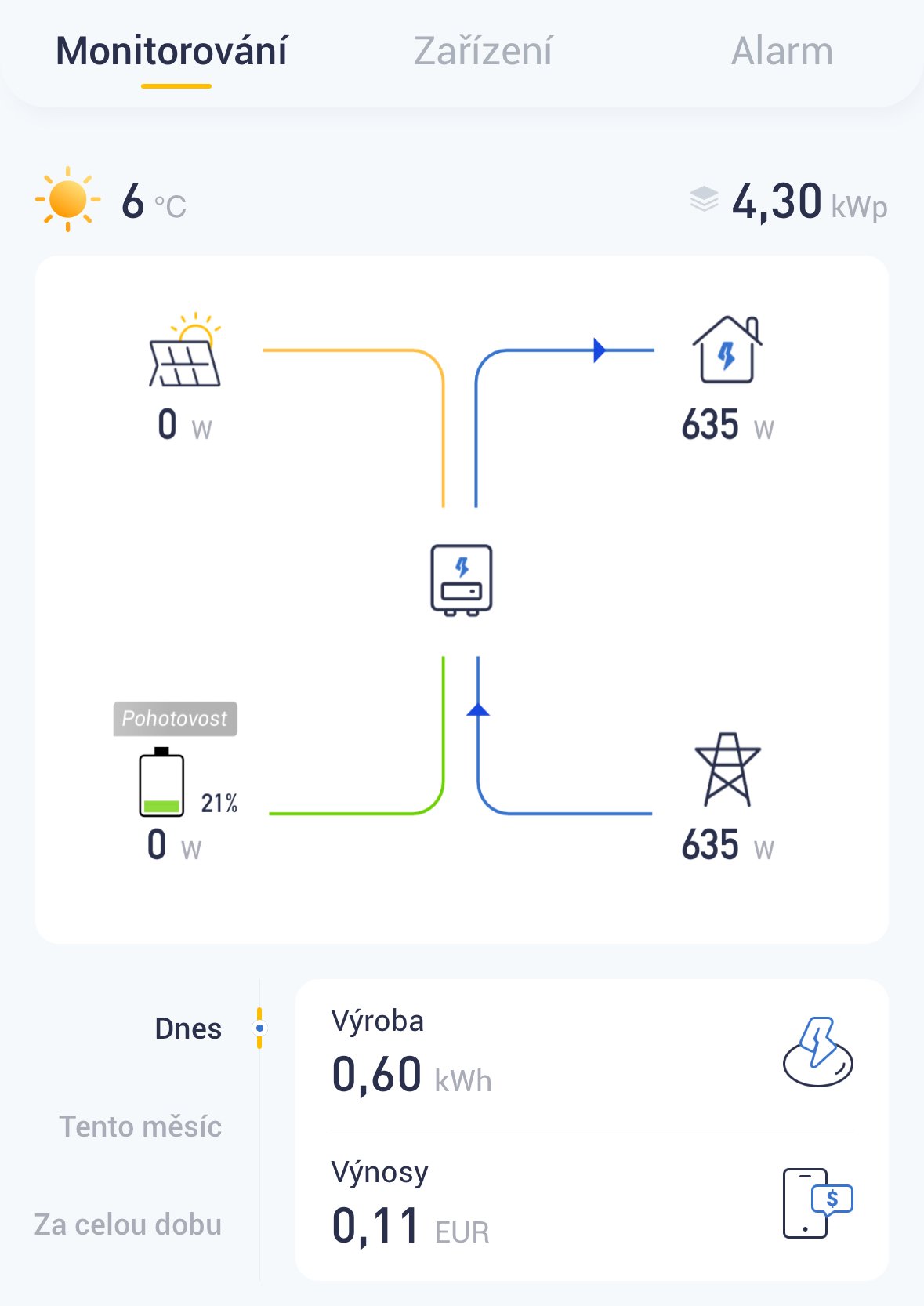
Task: Open the Výroba production card
Action: pos(592,1054)
